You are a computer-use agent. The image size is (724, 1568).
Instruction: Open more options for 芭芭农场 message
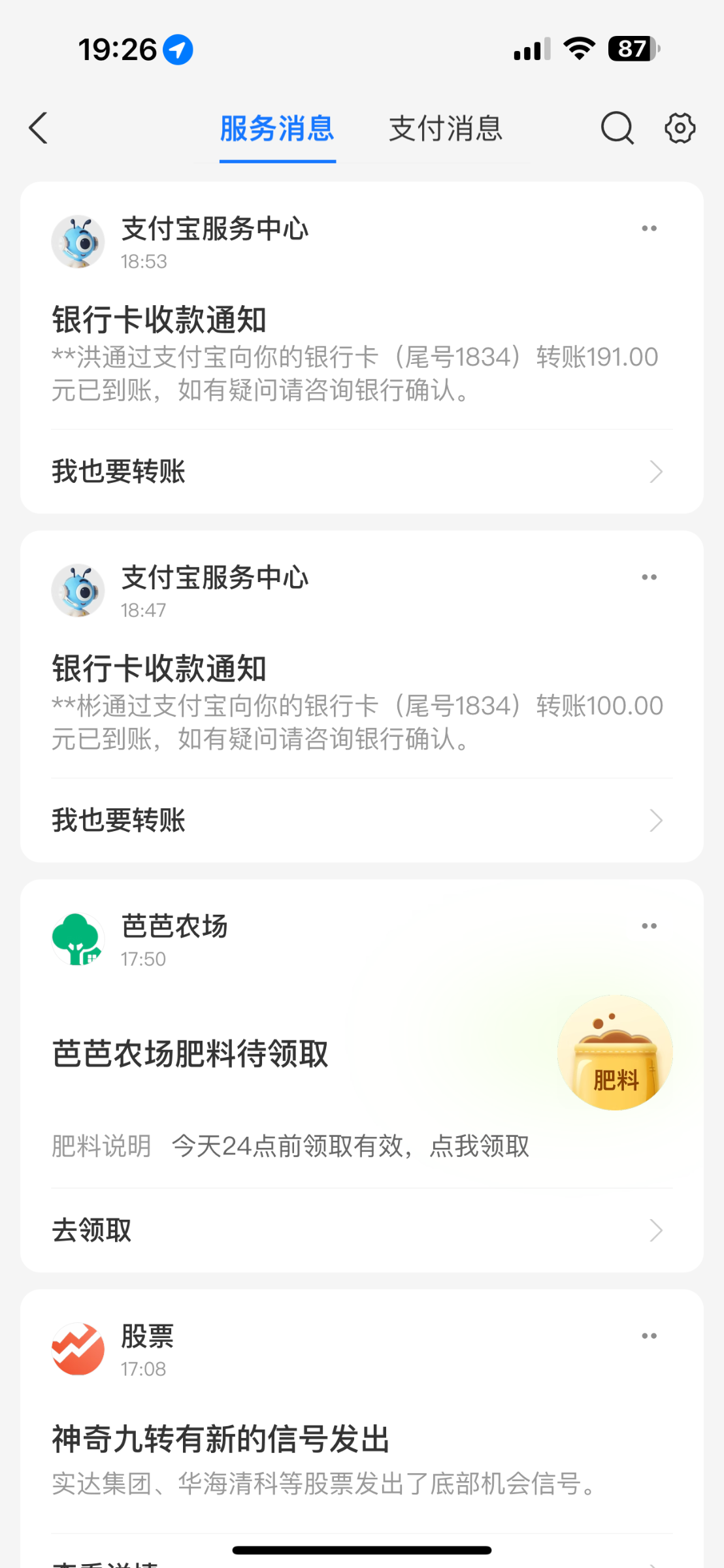pyautogui.click(x=649, y=926)
